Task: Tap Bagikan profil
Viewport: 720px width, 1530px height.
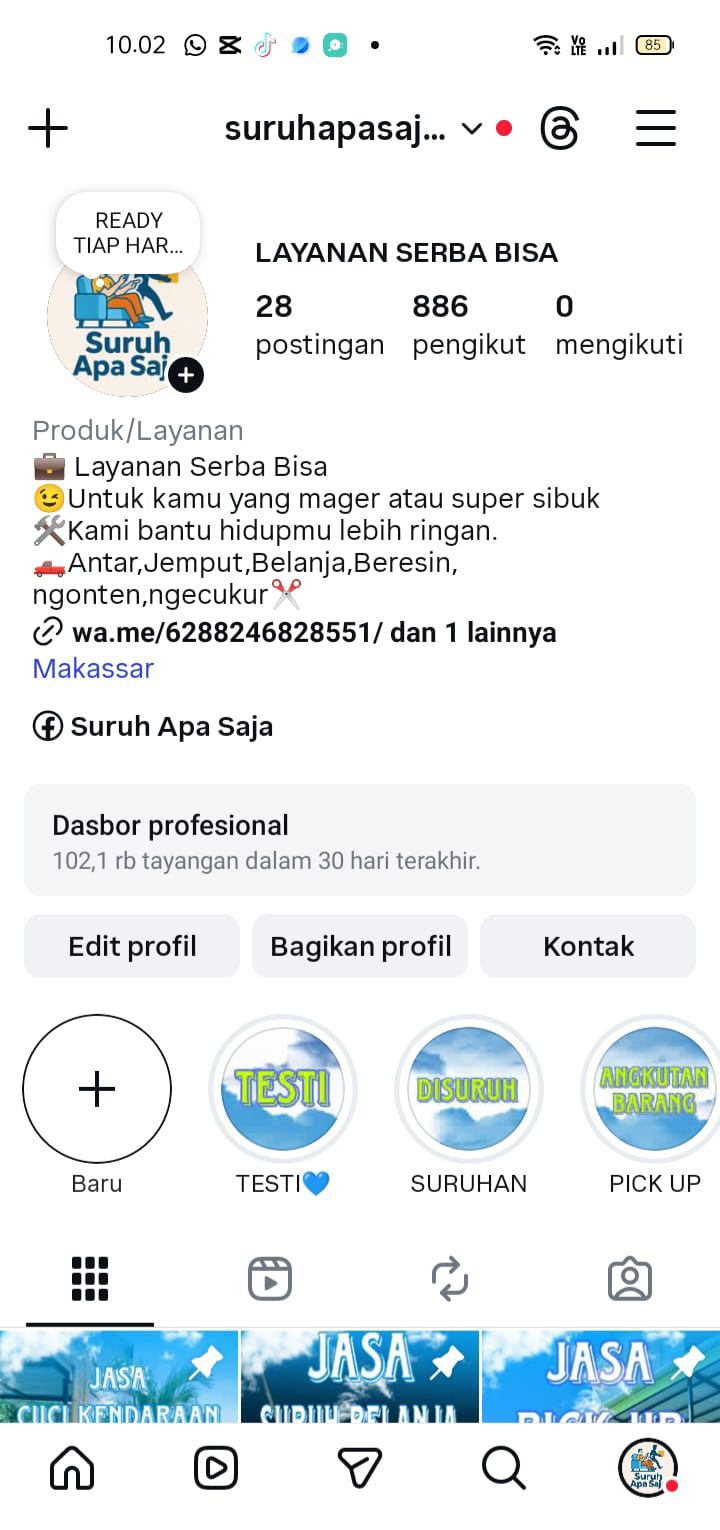Action: pyautogui.click(x=360, y=946)
